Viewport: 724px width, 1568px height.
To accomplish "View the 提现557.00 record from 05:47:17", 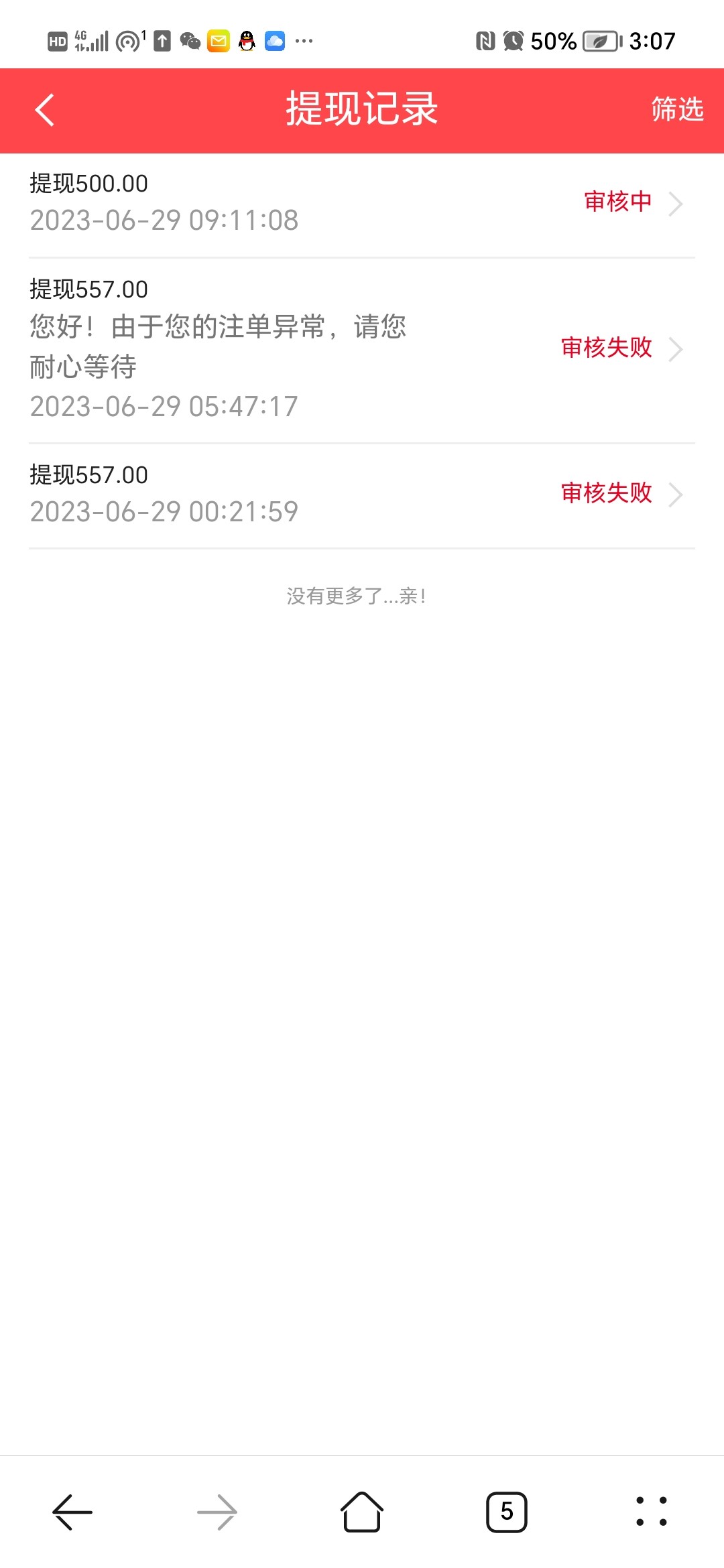I will (362, 348).
